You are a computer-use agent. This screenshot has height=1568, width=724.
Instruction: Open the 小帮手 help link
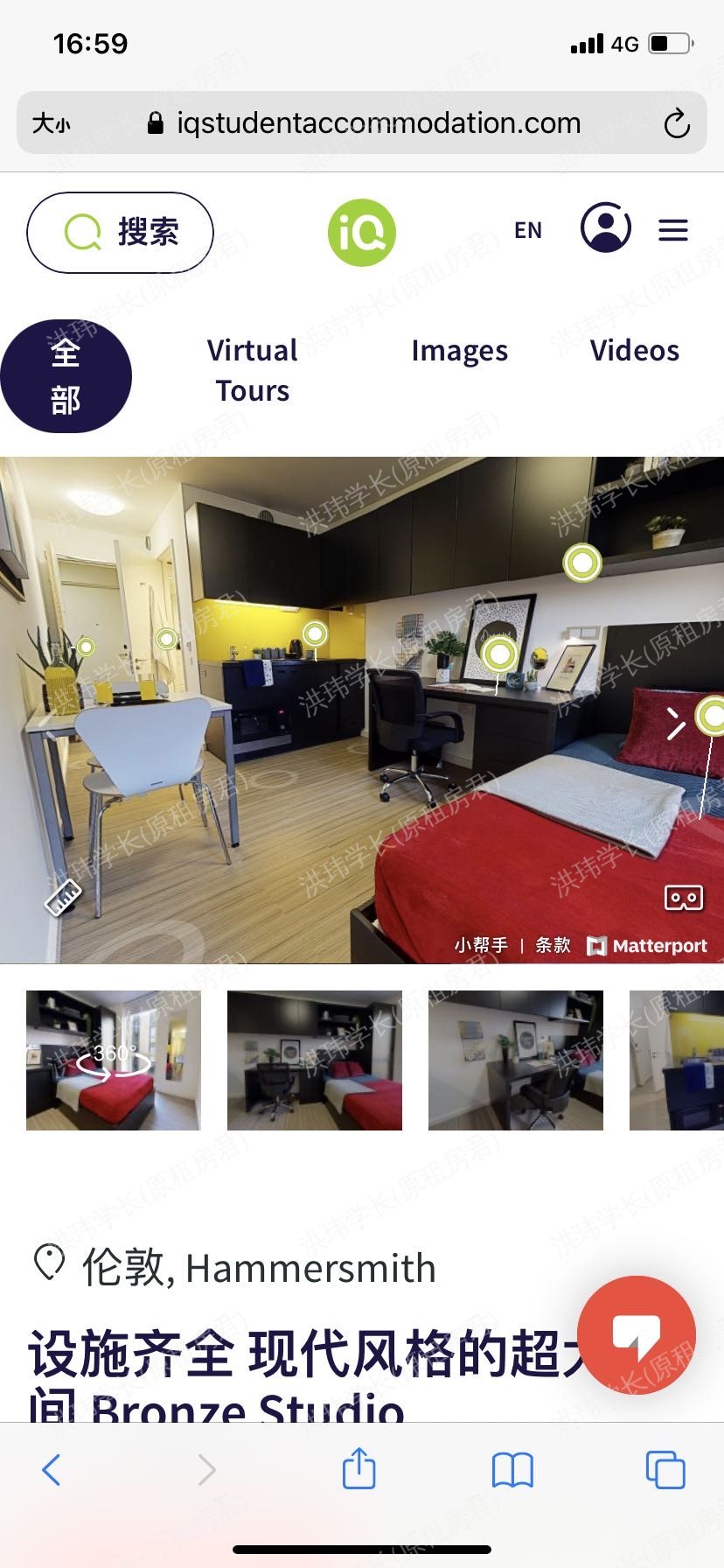480,945
